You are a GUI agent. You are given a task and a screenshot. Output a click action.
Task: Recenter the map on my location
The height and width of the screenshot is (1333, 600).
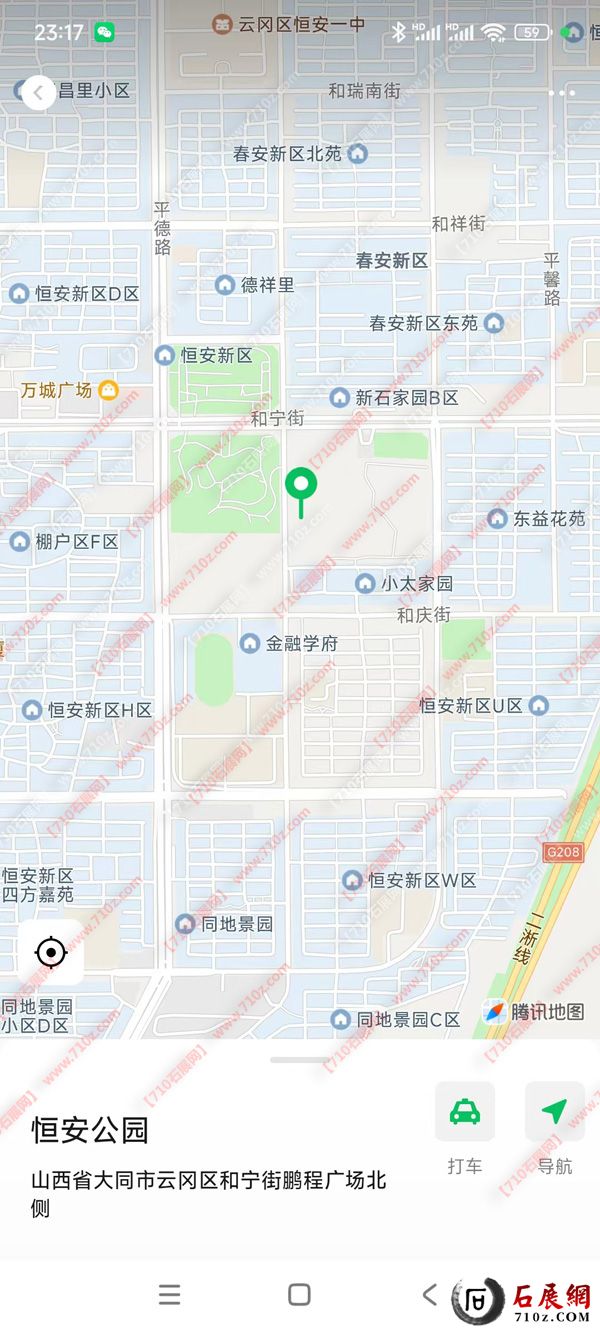[50, 952]
